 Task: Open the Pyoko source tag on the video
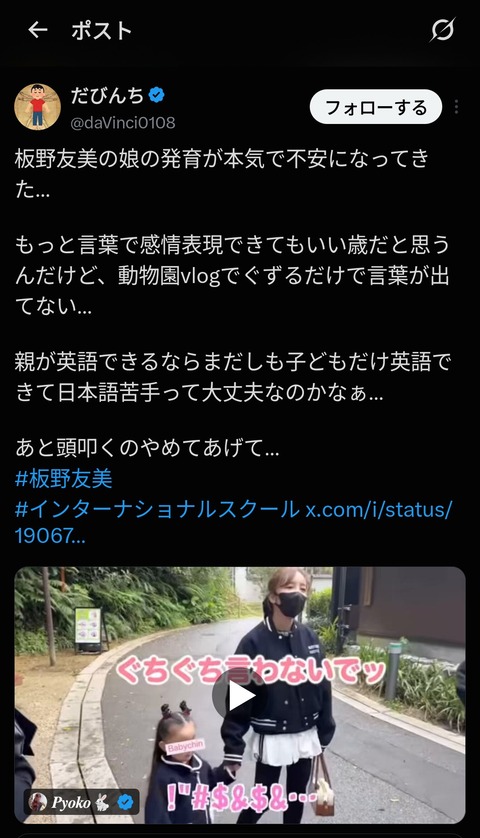81,802
